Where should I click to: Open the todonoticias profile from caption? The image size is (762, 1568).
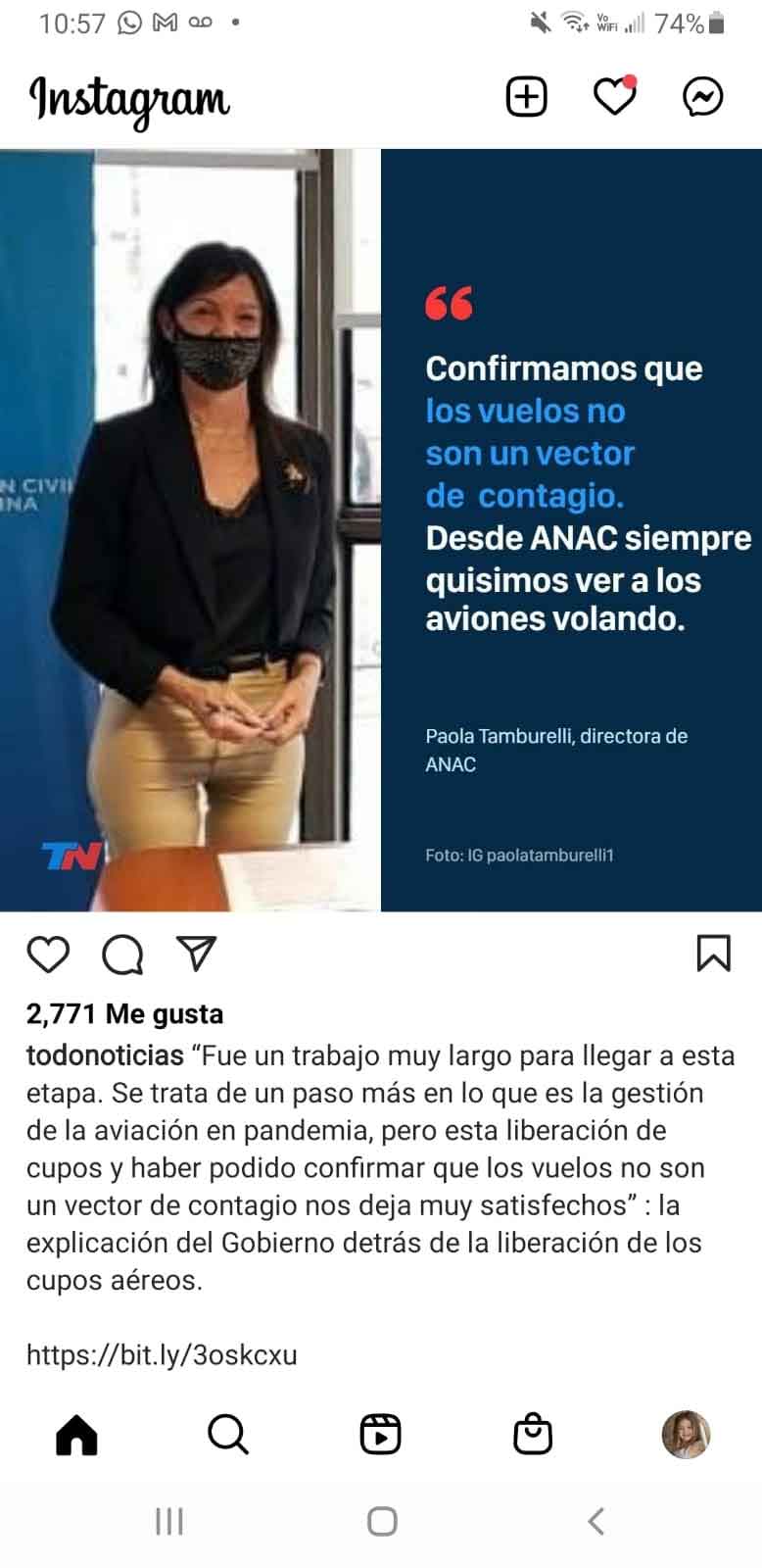click(x=105, y=1055)
